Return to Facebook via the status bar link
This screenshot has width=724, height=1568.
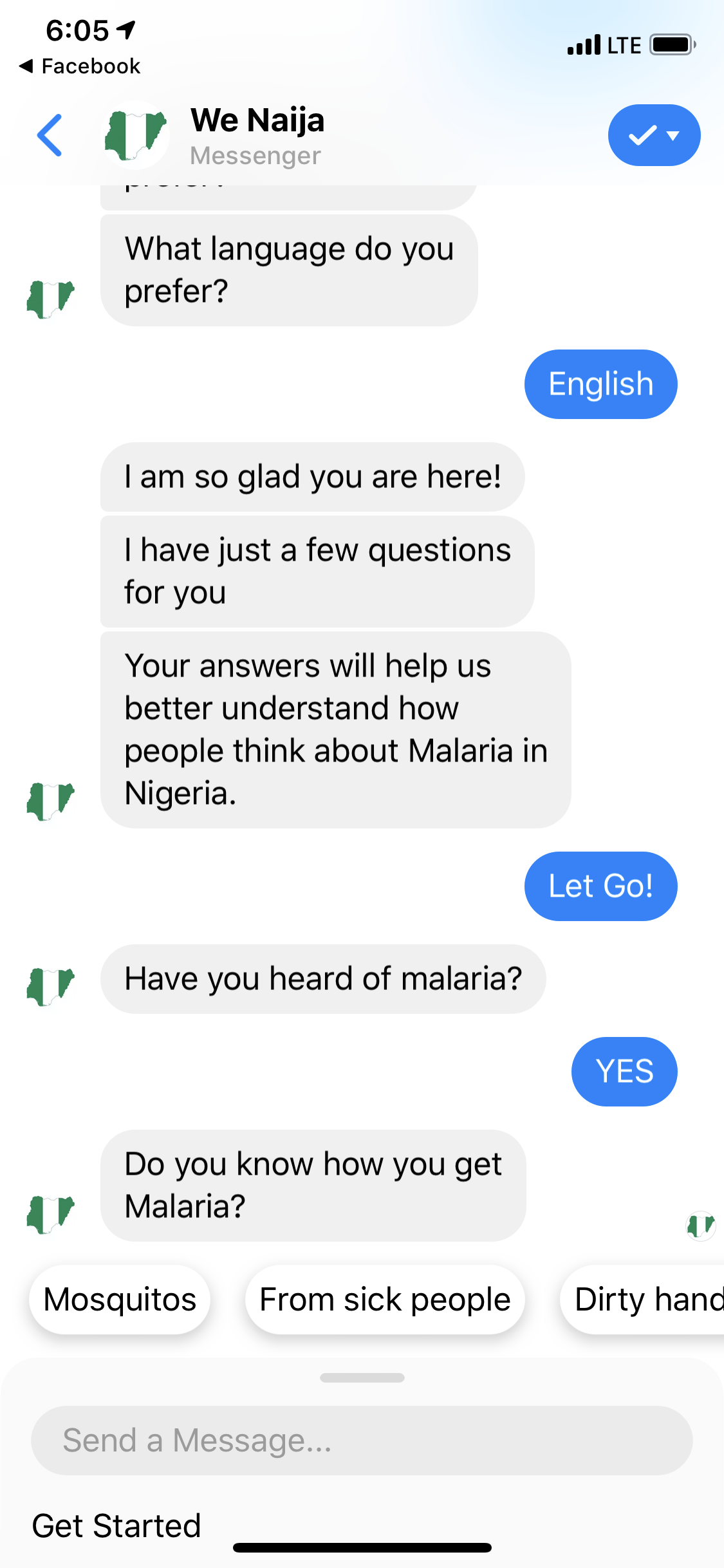pos(80,66)
